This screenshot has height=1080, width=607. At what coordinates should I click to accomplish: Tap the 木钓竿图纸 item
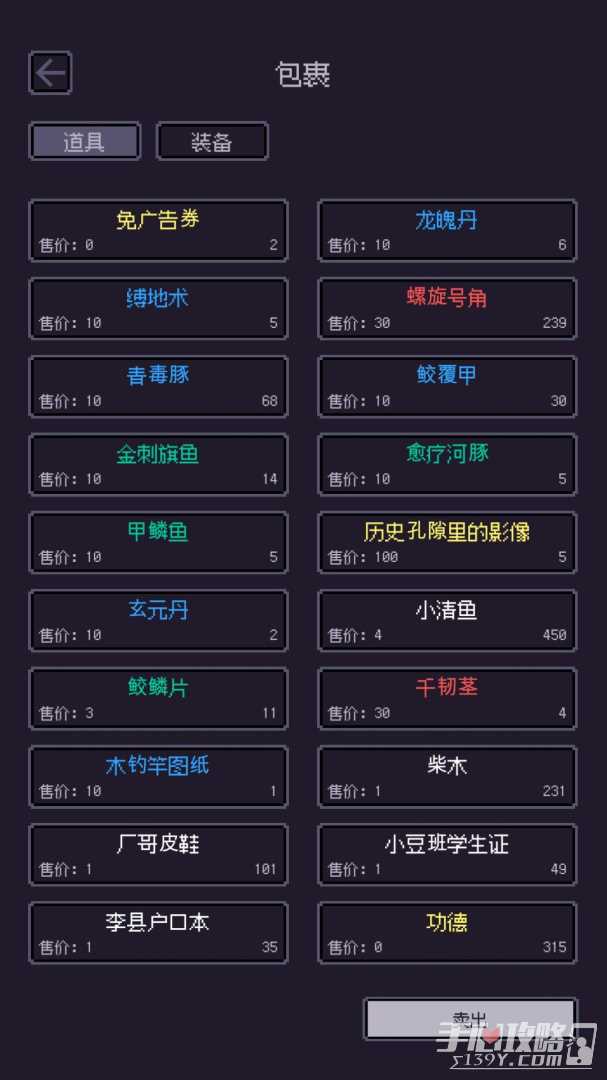[x=158, y=777]
